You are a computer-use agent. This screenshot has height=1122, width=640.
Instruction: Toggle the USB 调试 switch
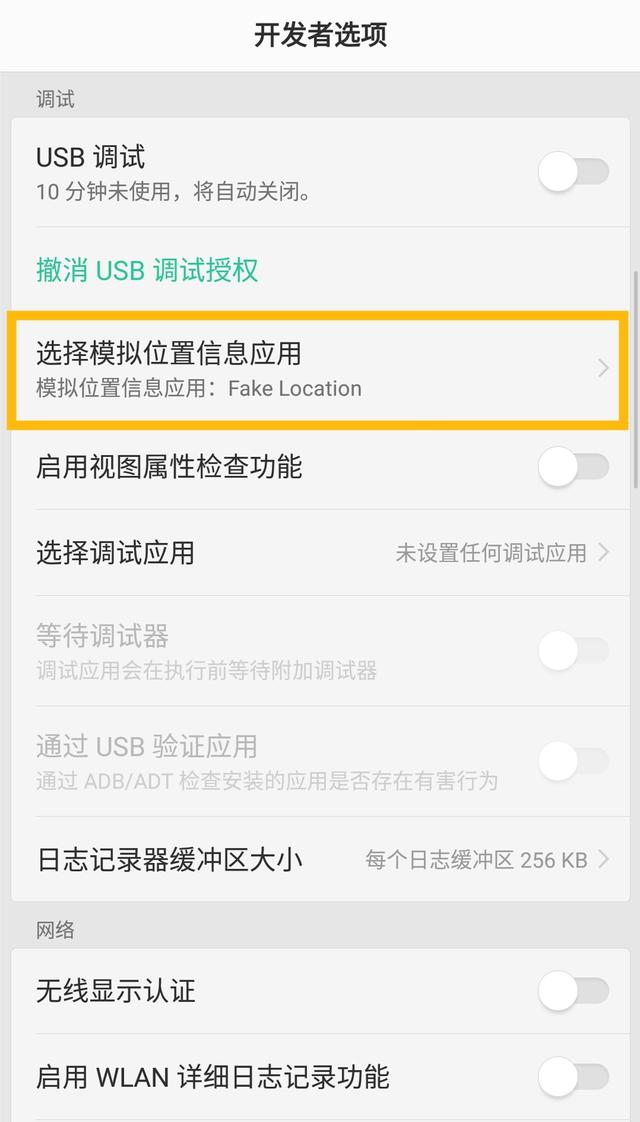pos(573,172)
